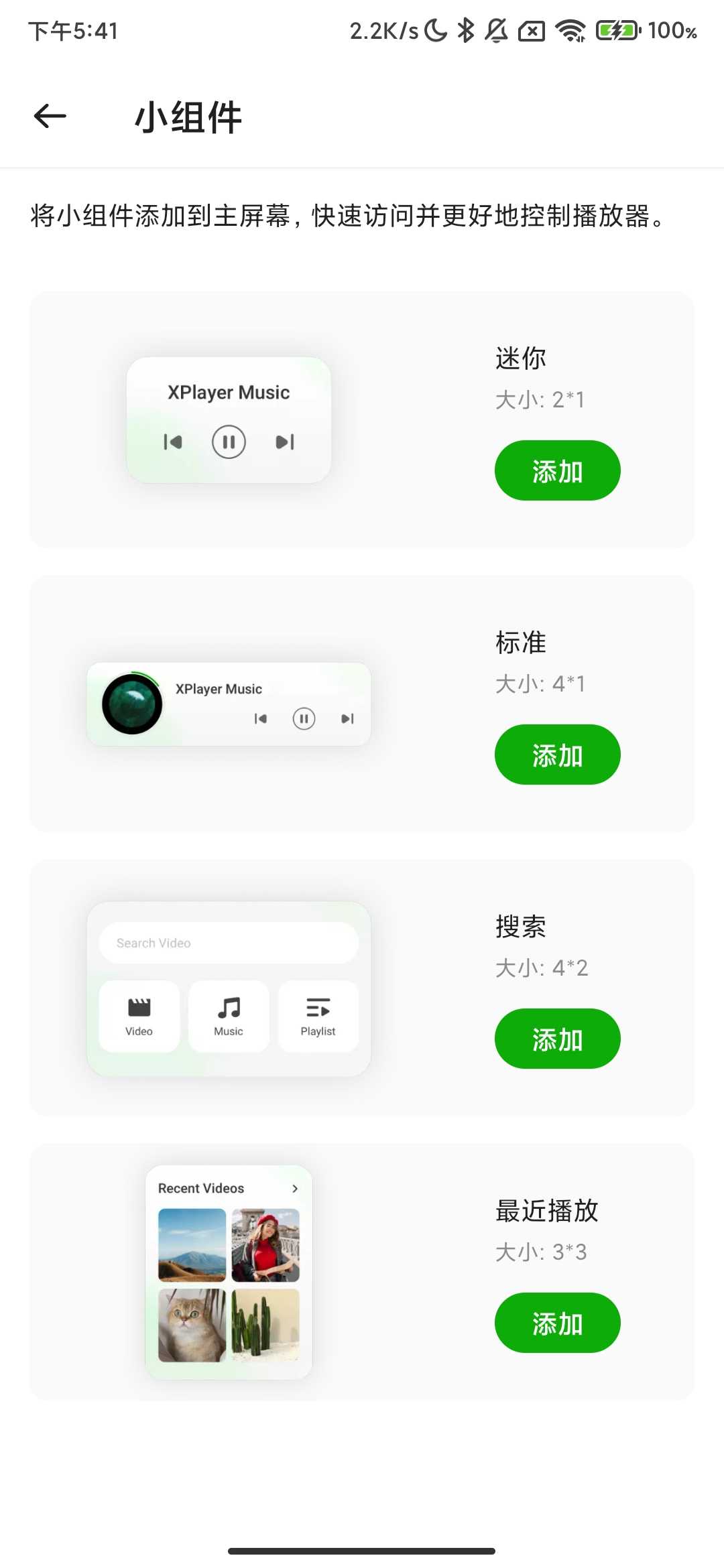724x1568 pixels.
Task: Add the 最近播放 3*3 widget
Action: 557,1323
